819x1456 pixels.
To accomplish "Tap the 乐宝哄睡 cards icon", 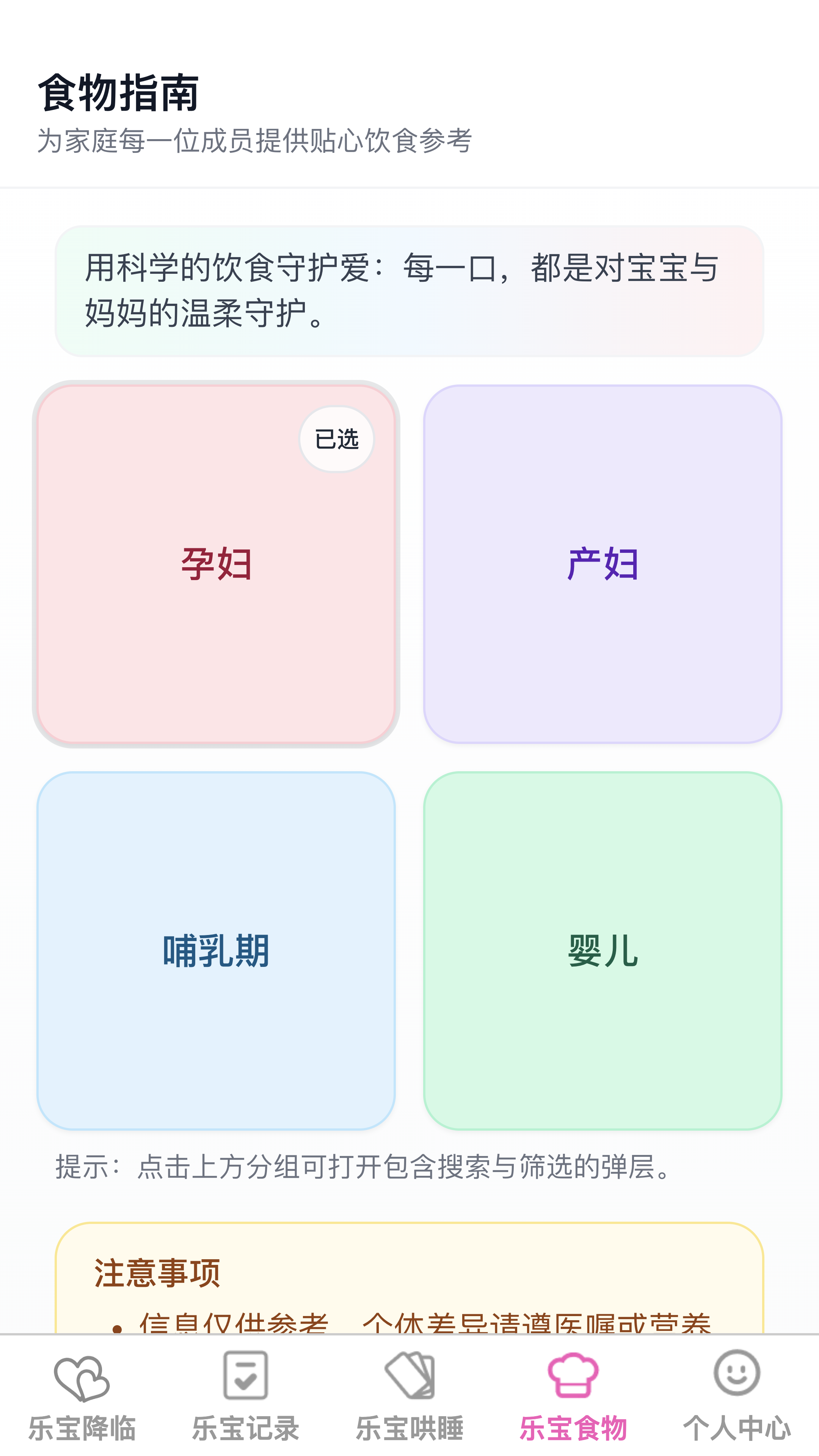I will 409,1378.
